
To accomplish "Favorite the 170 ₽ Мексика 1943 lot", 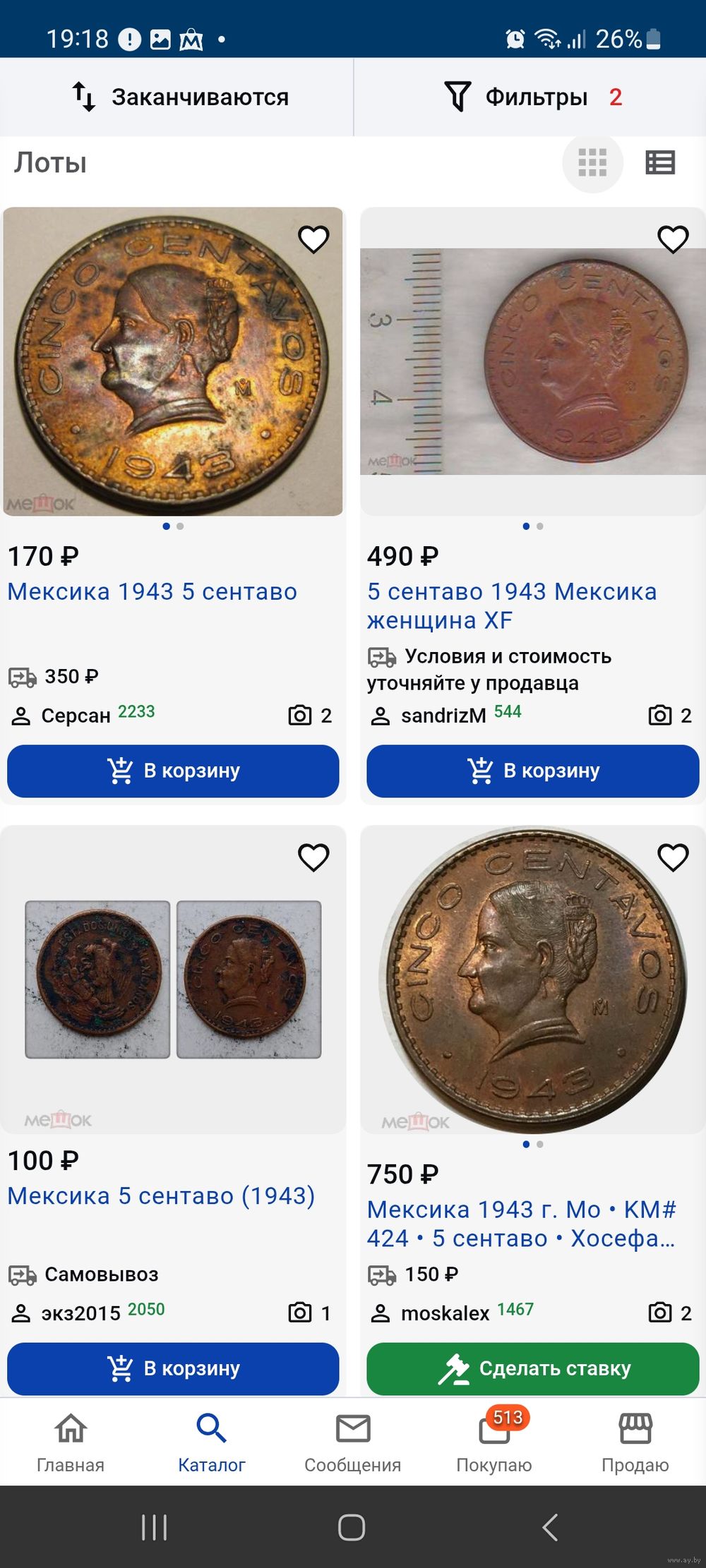I will point(313,239).
